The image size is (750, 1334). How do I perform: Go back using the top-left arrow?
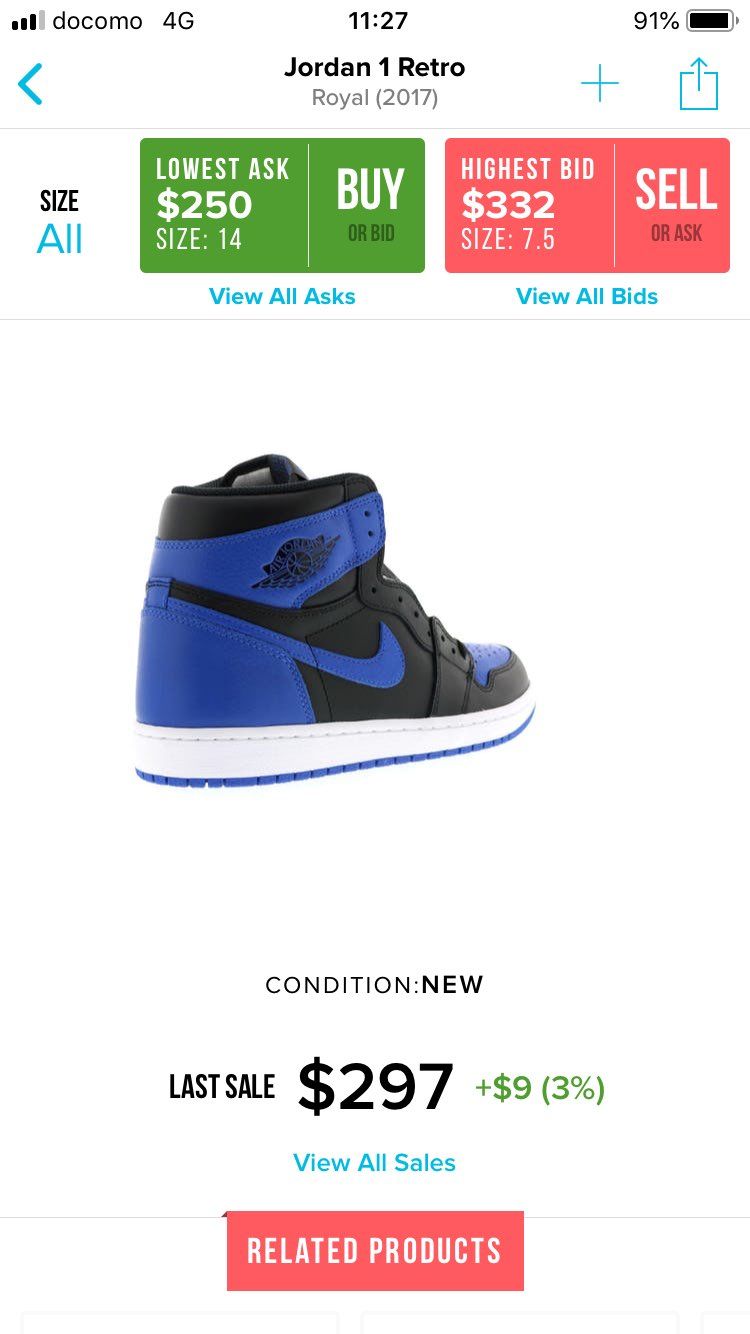pos(31,84)
